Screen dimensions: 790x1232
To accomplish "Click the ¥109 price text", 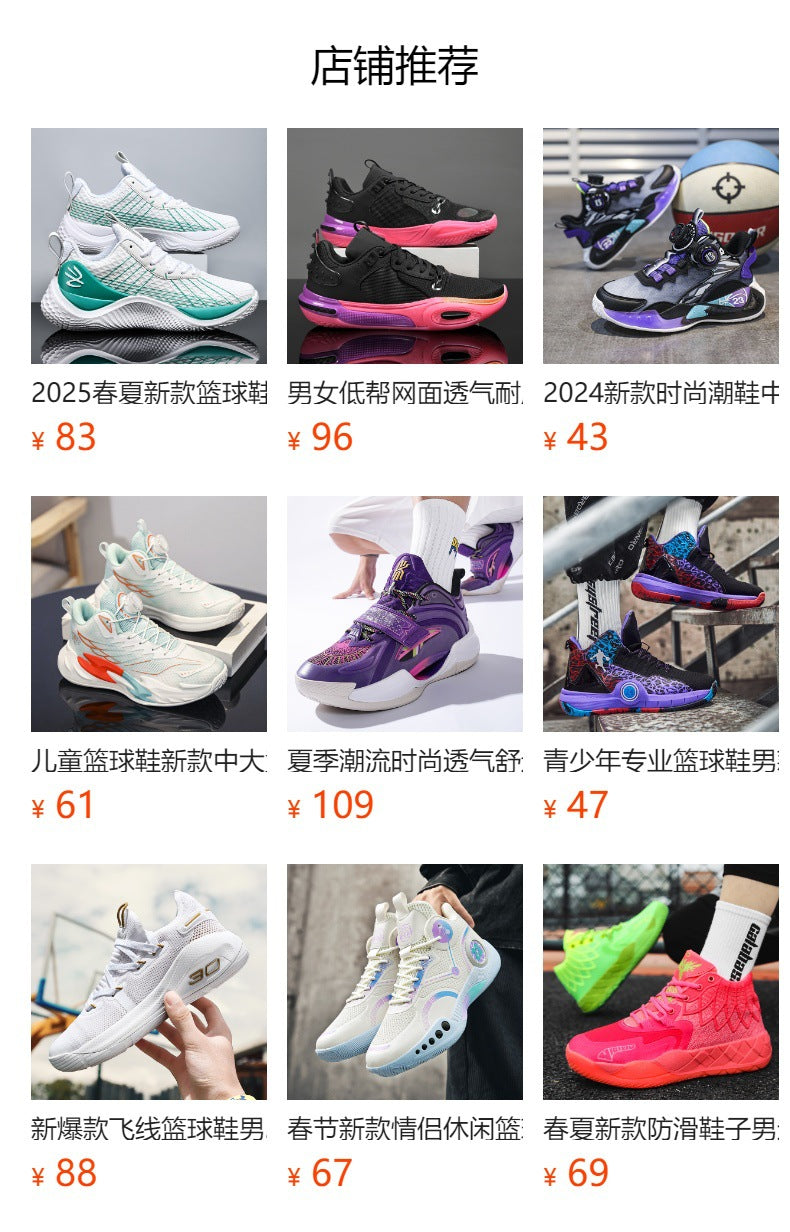I will (x=330, y=802).
